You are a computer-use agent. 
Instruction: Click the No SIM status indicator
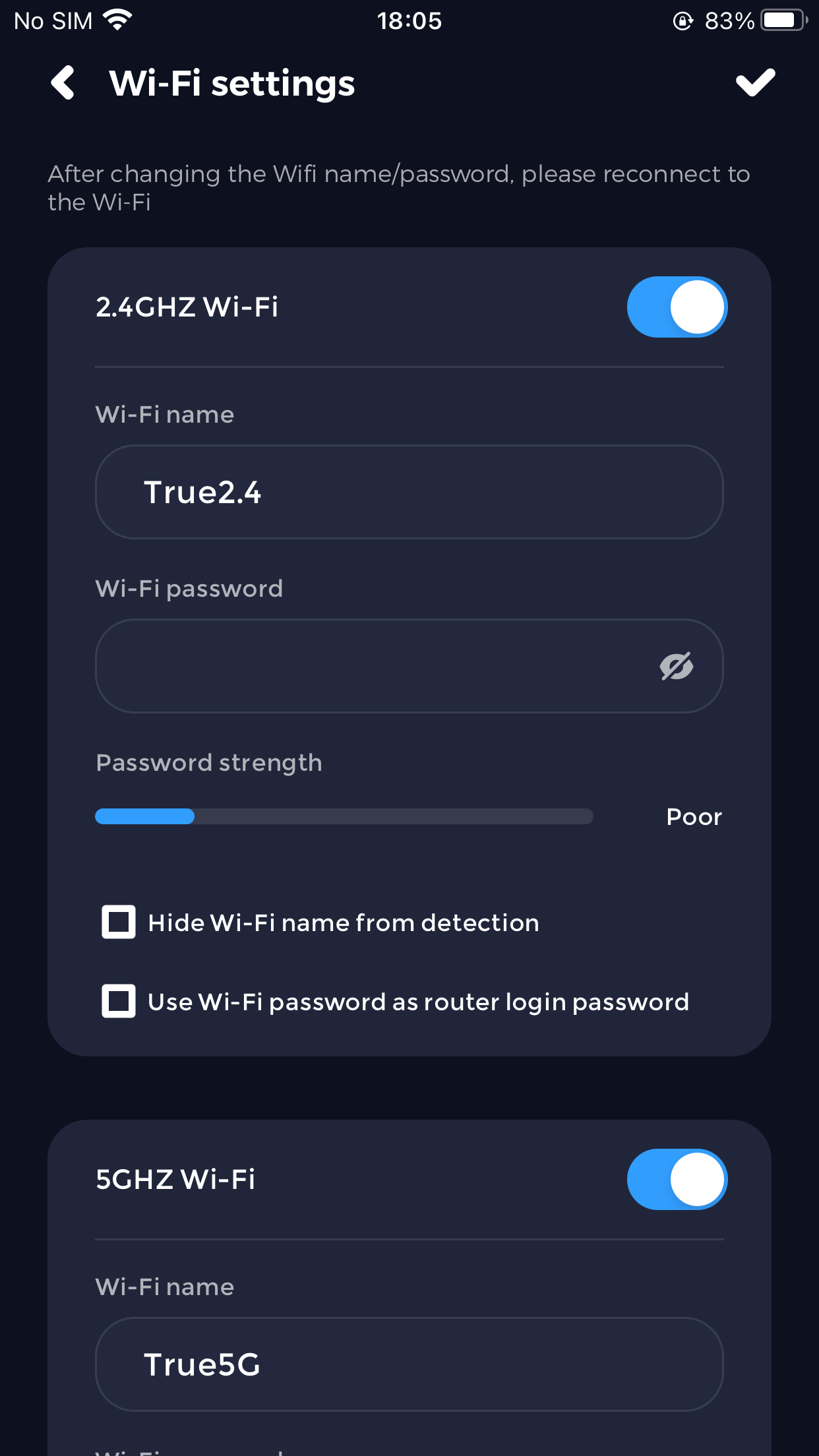51,20
